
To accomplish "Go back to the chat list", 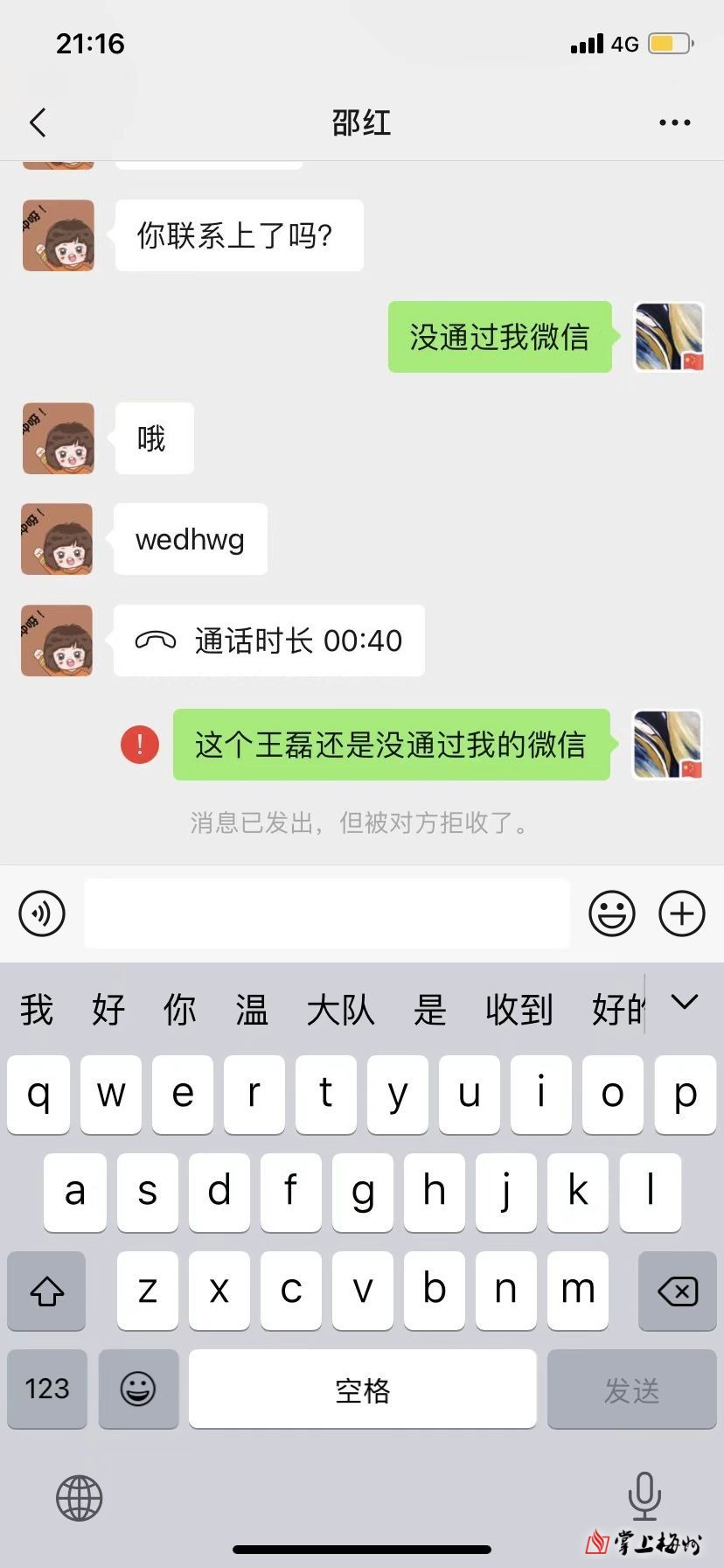I will click(38, 122).
